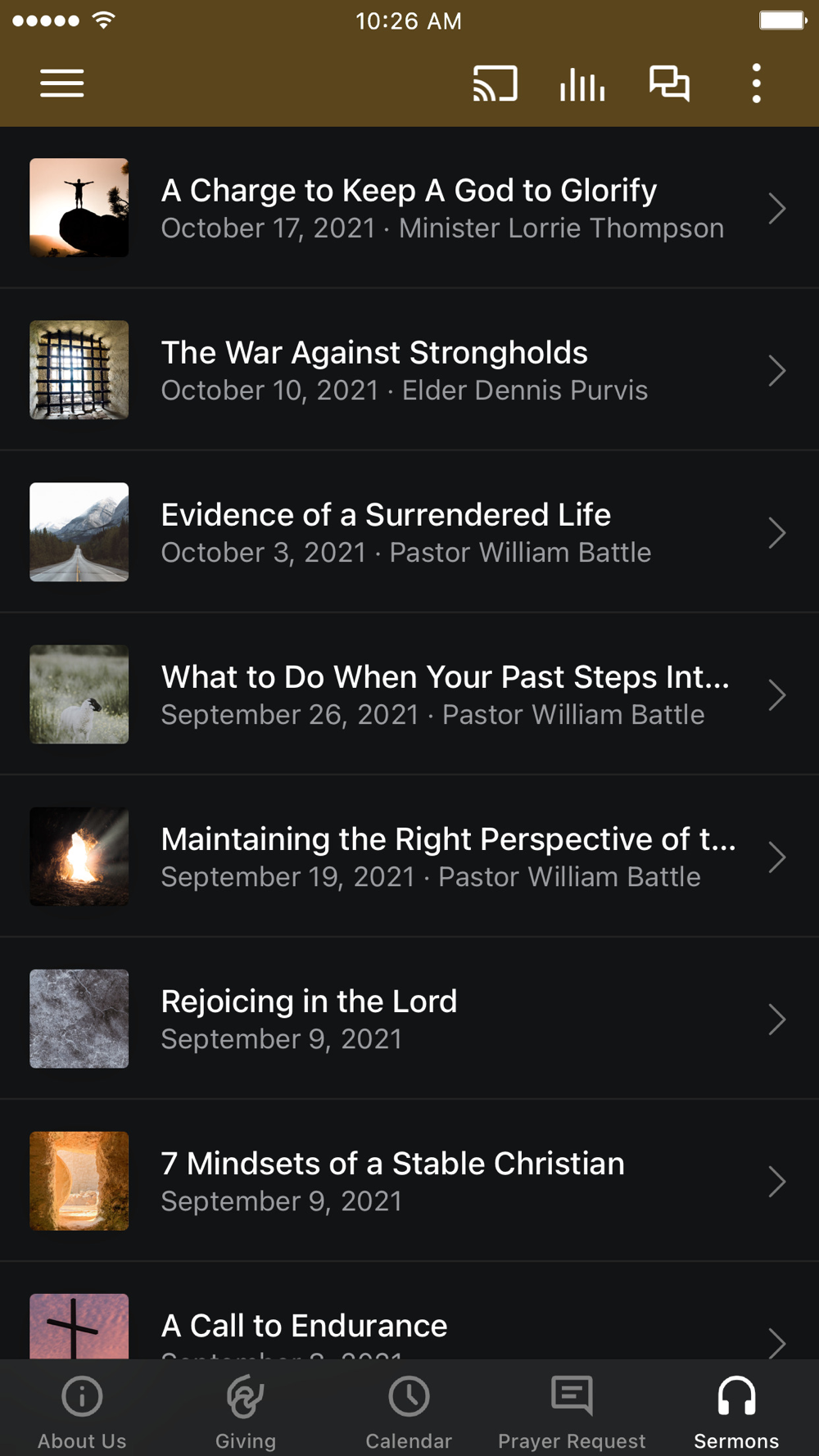The height and width of the screenshot is (1456, 819).
Task: Open the audio bars icon
Action: point(582,84)
